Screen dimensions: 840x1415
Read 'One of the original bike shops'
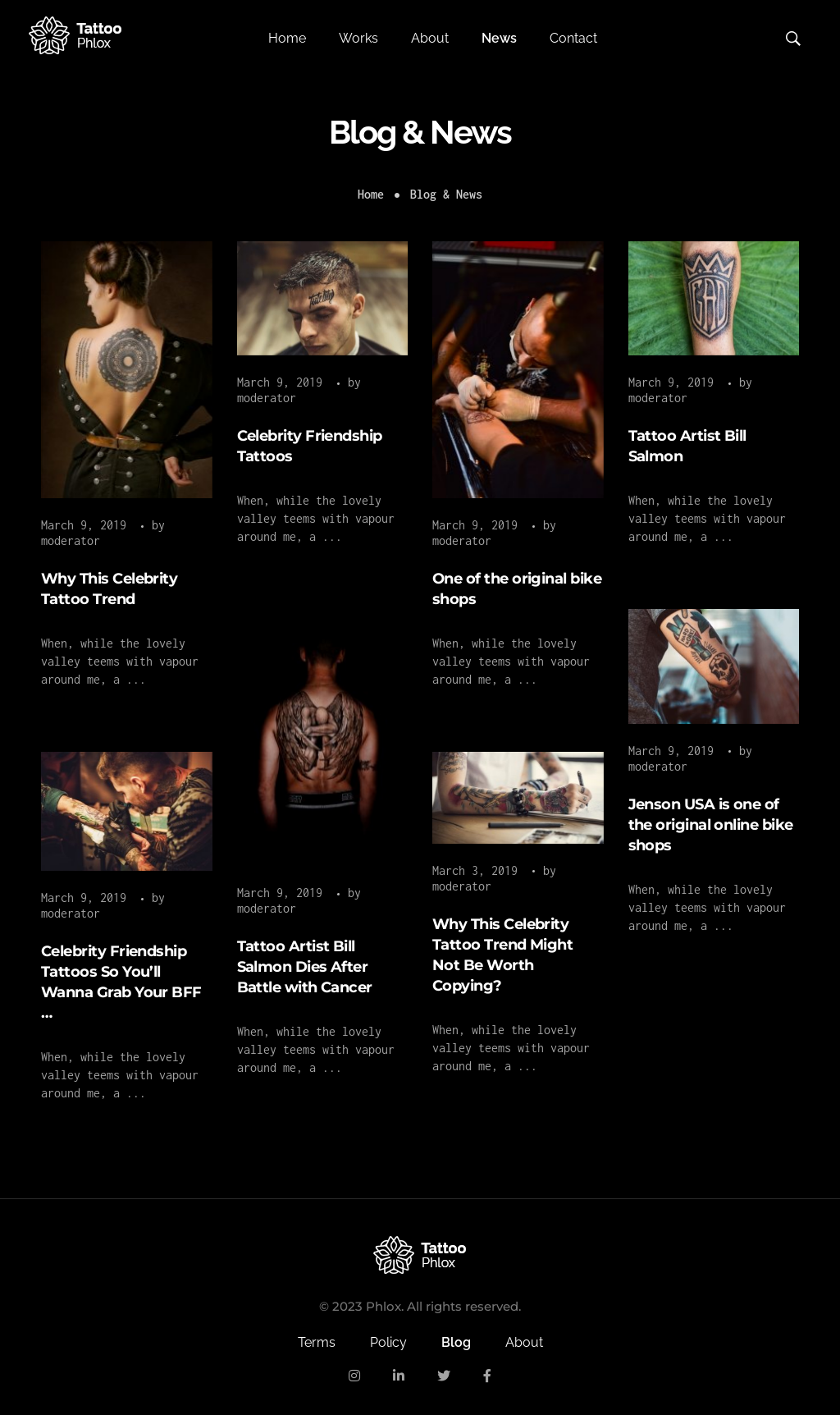pyautogui.click(x=517, y=588)
